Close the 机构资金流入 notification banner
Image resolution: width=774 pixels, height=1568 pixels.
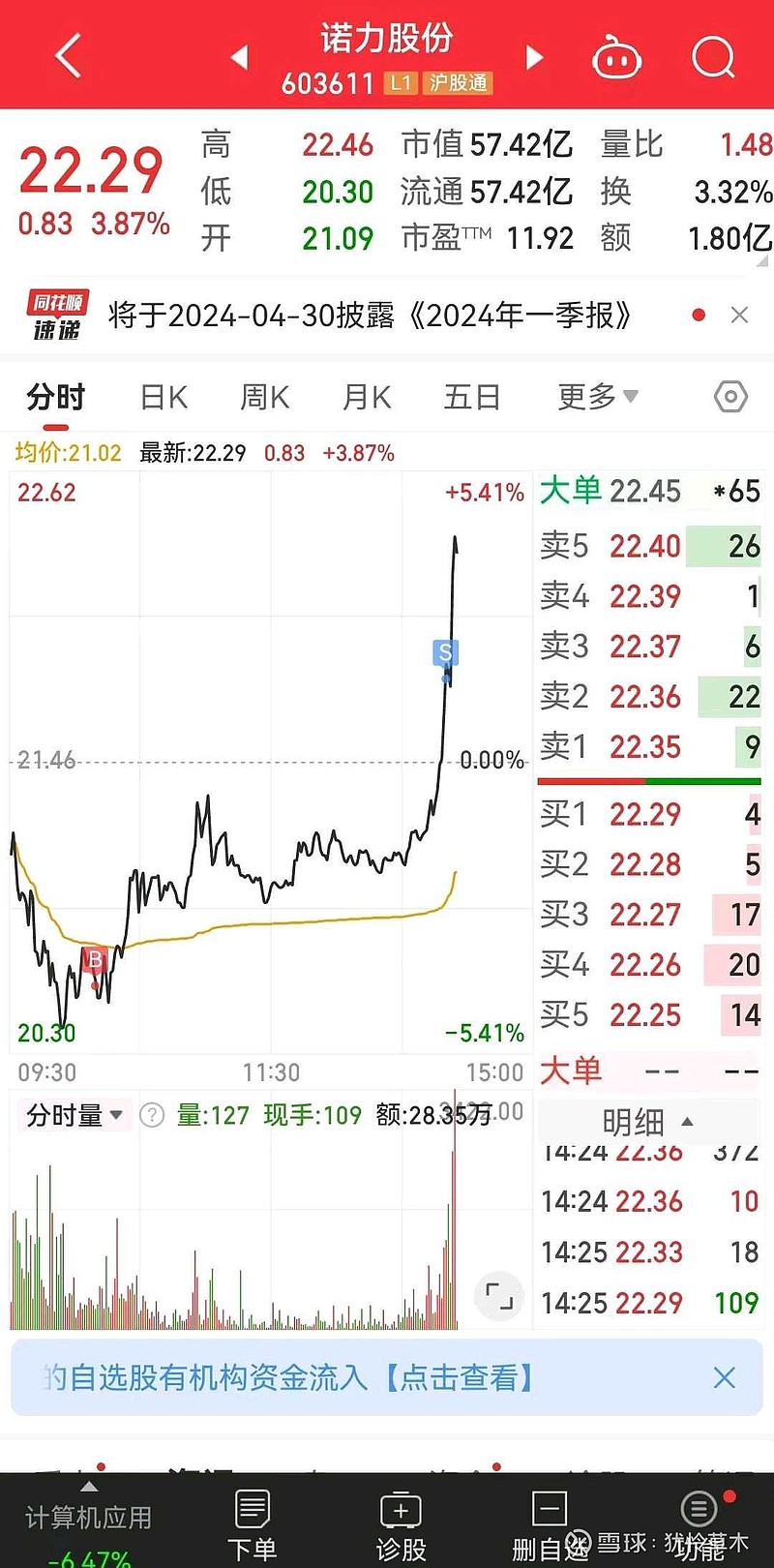724,1377
